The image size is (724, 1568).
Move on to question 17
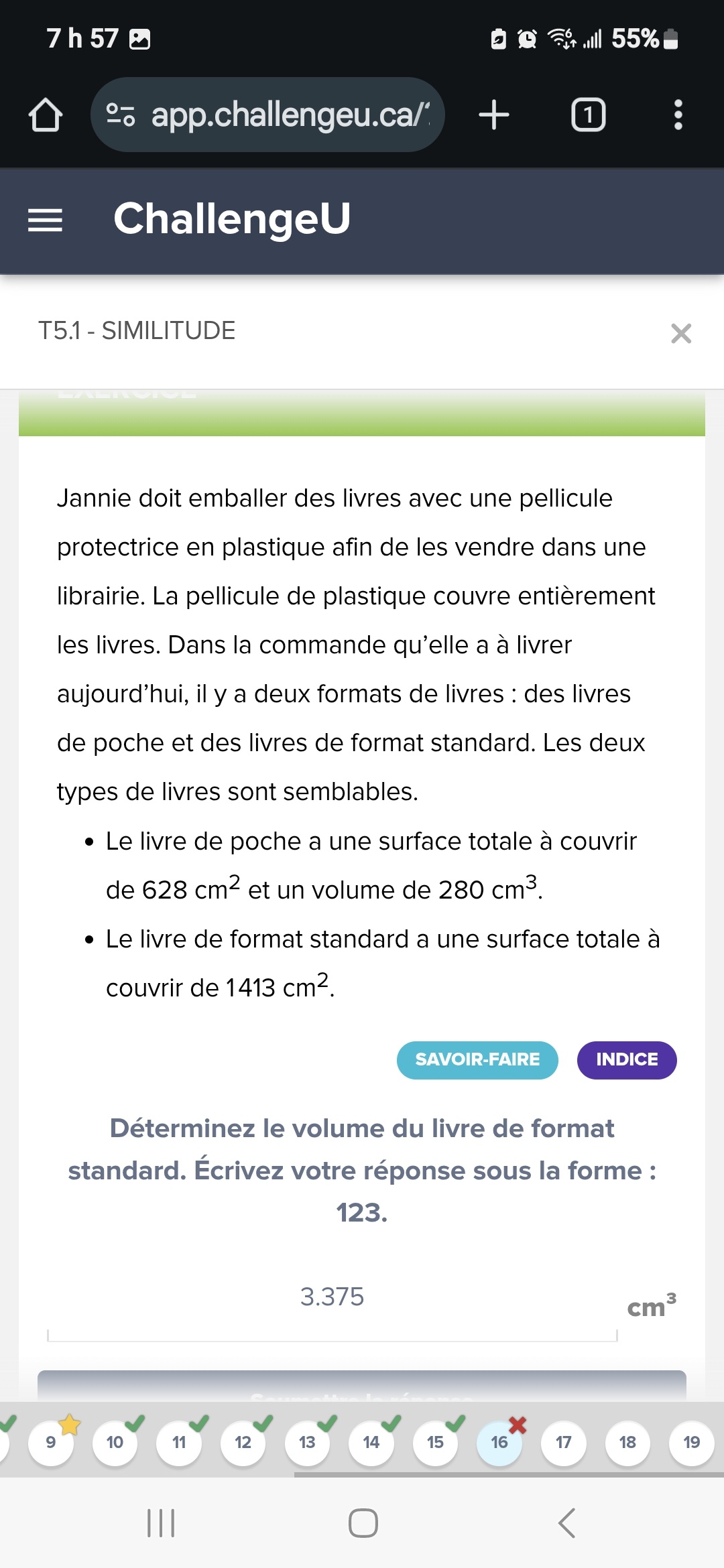coord(563,1442)
